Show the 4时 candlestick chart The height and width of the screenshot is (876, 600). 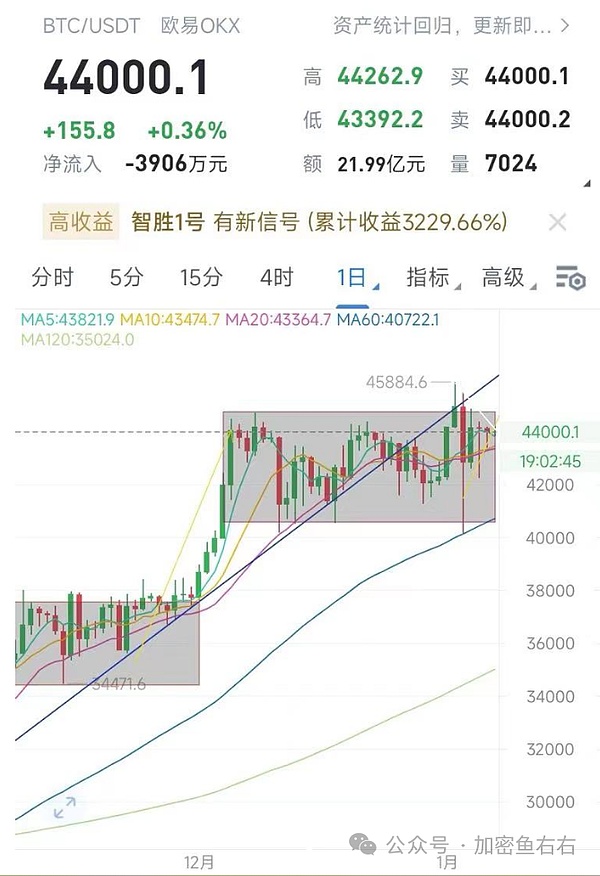pyautogui.click(x=276, y=278)
